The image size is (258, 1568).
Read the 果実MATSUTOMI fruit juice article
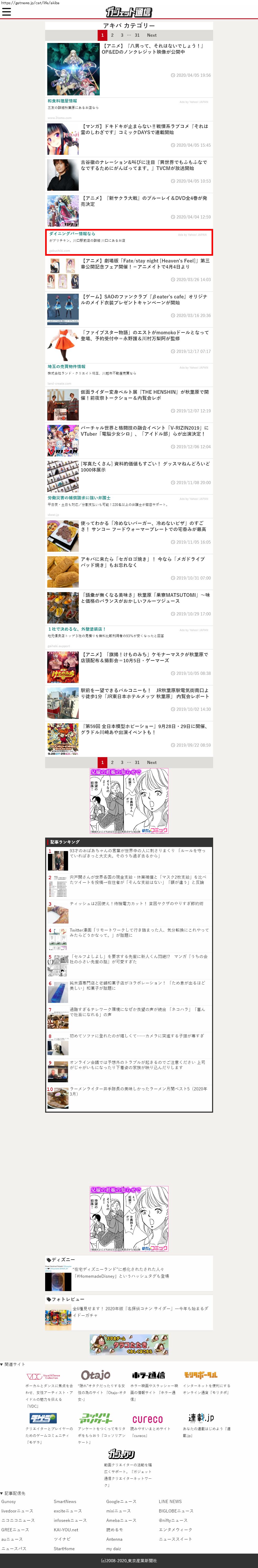(145, 598)
